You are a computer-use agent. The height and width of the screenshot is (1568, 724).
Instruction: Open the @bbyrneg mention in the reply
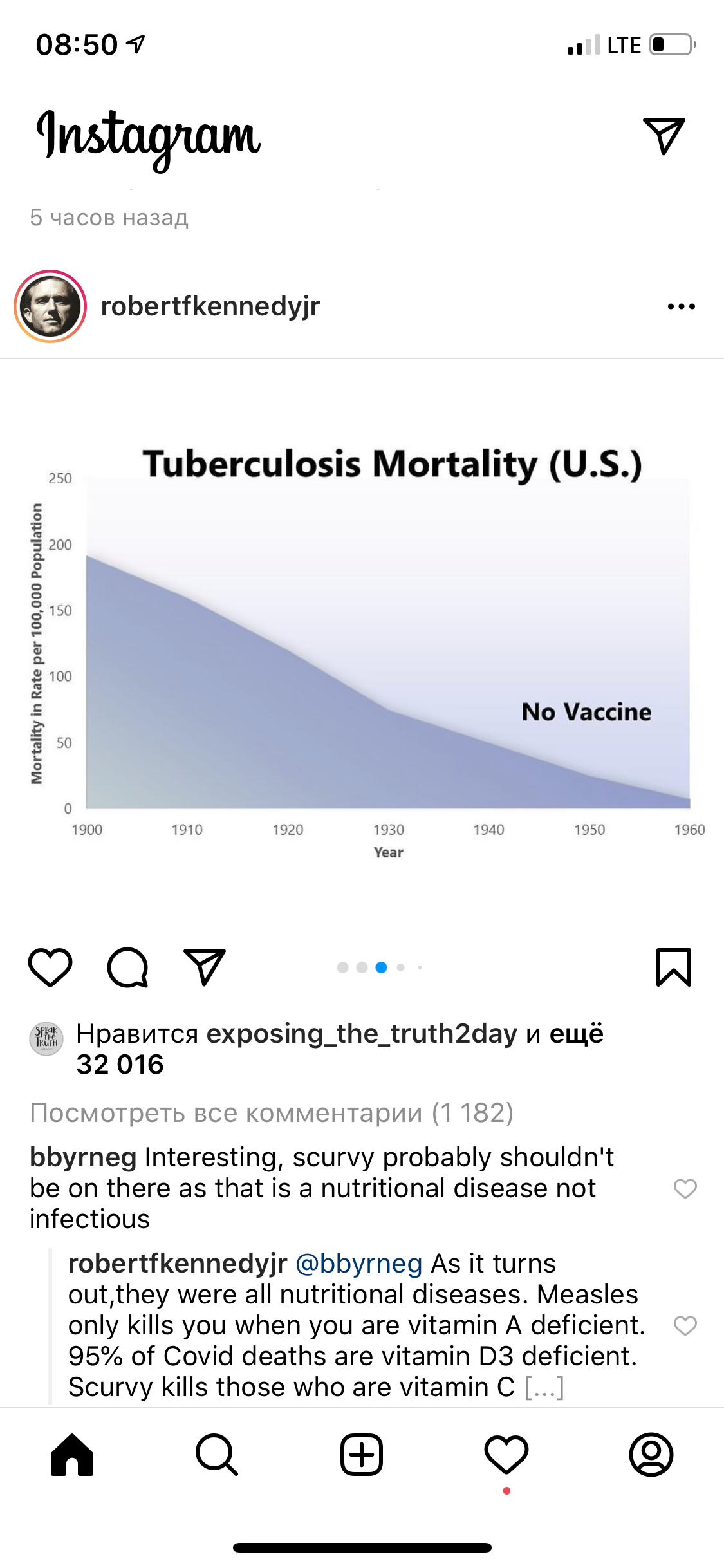[358, 1264]
